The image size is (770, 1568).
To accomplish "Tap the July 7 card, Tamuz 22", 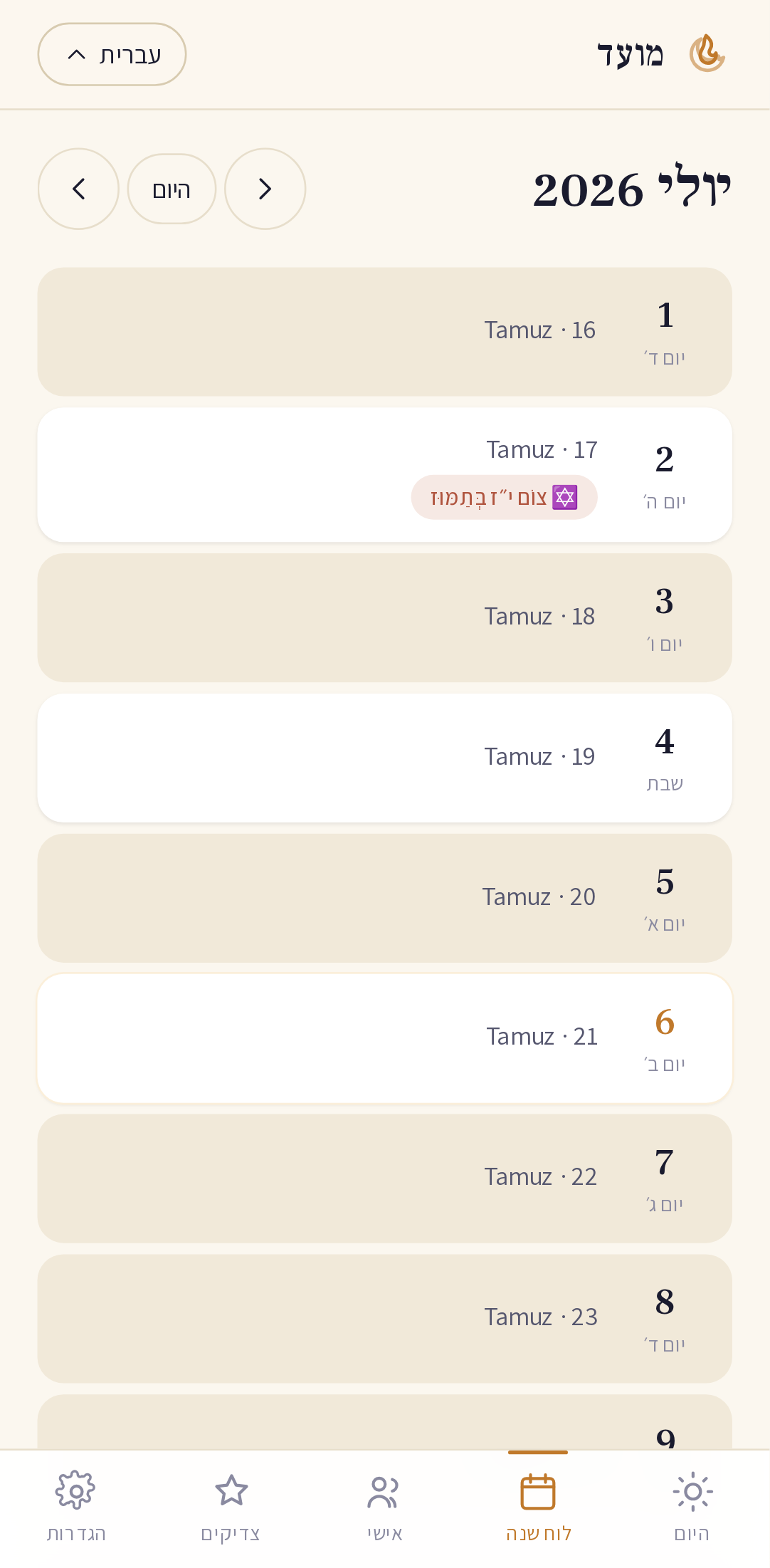I will click(x=384, y=1178).
